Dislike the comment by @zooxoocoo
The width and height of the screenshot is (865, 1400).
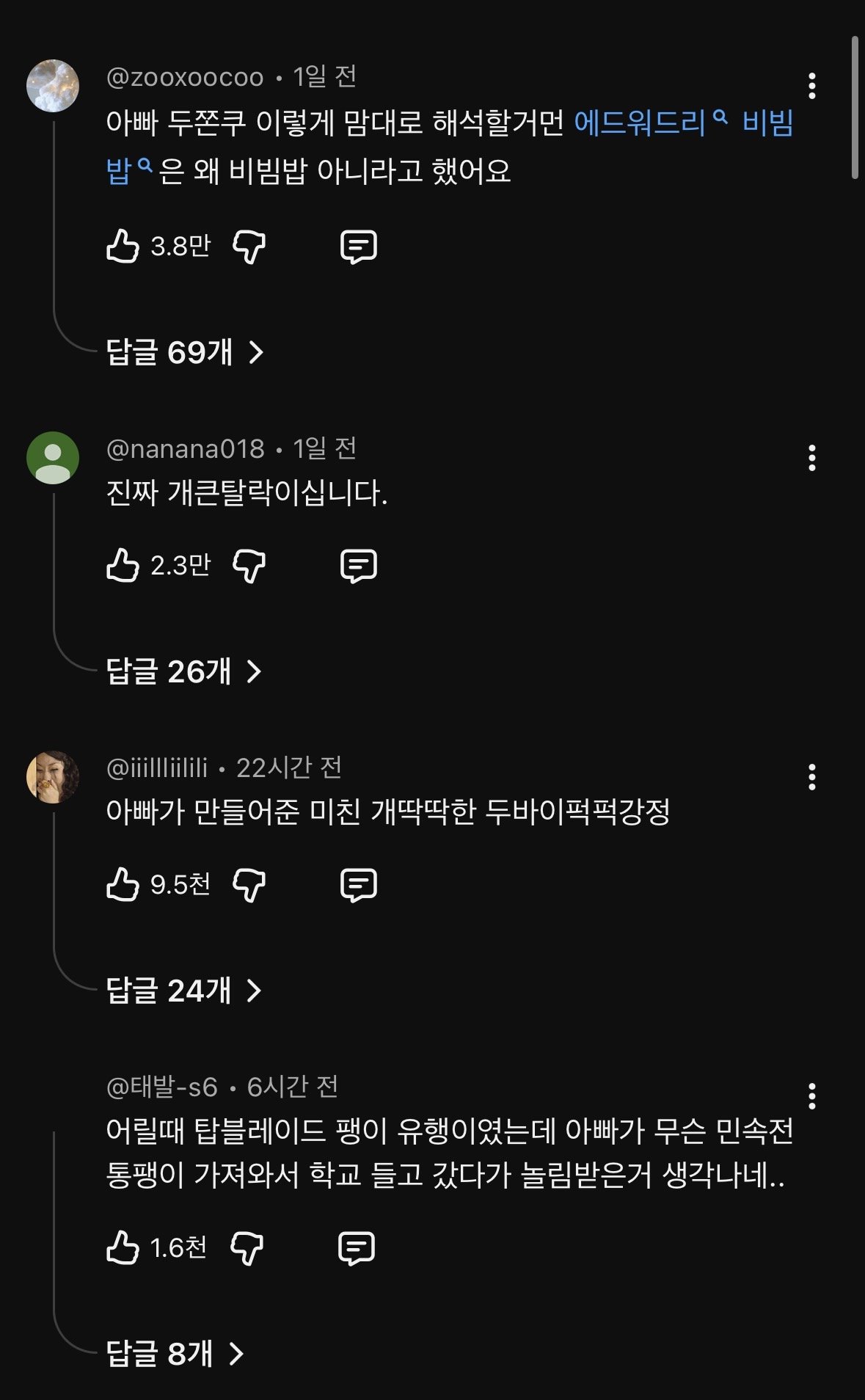(x=249, y=247)
